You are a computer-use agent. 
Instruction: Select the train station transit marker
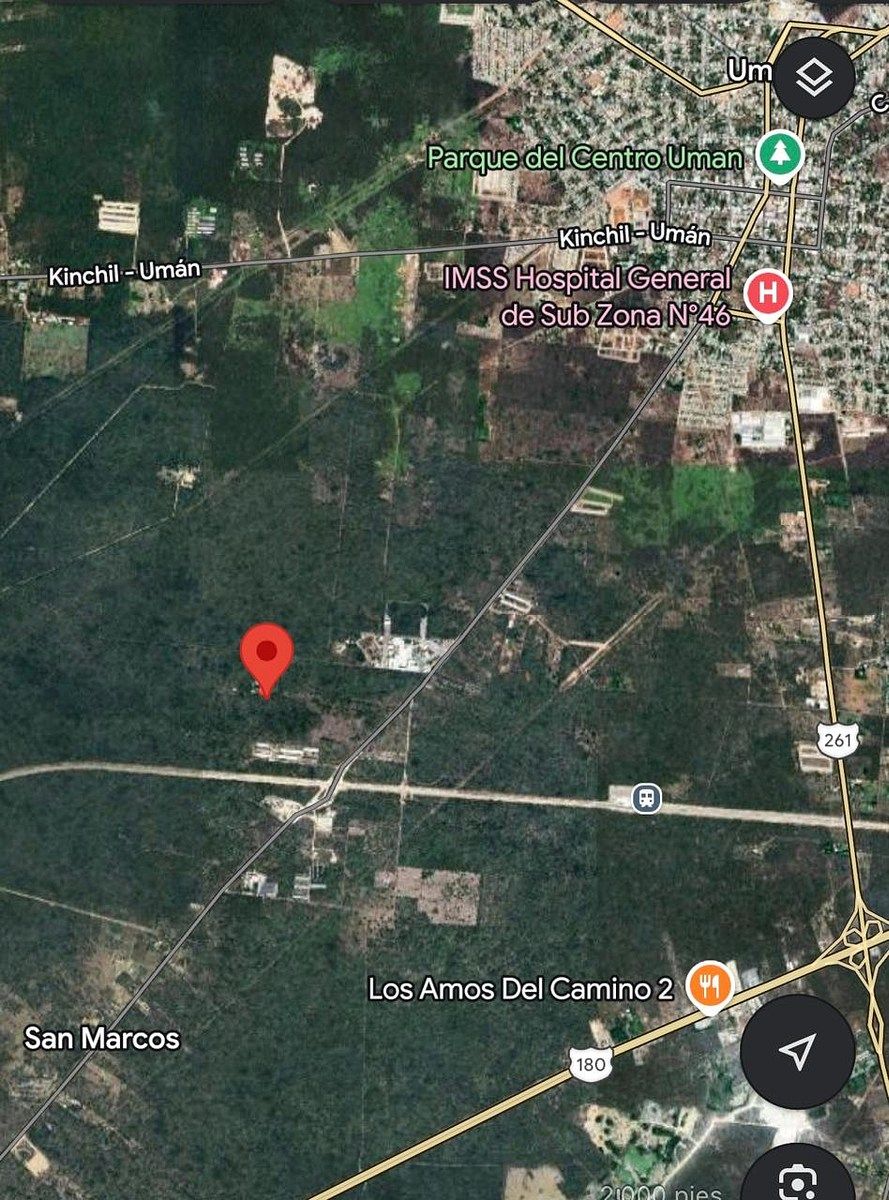click(x=647, y=797)
